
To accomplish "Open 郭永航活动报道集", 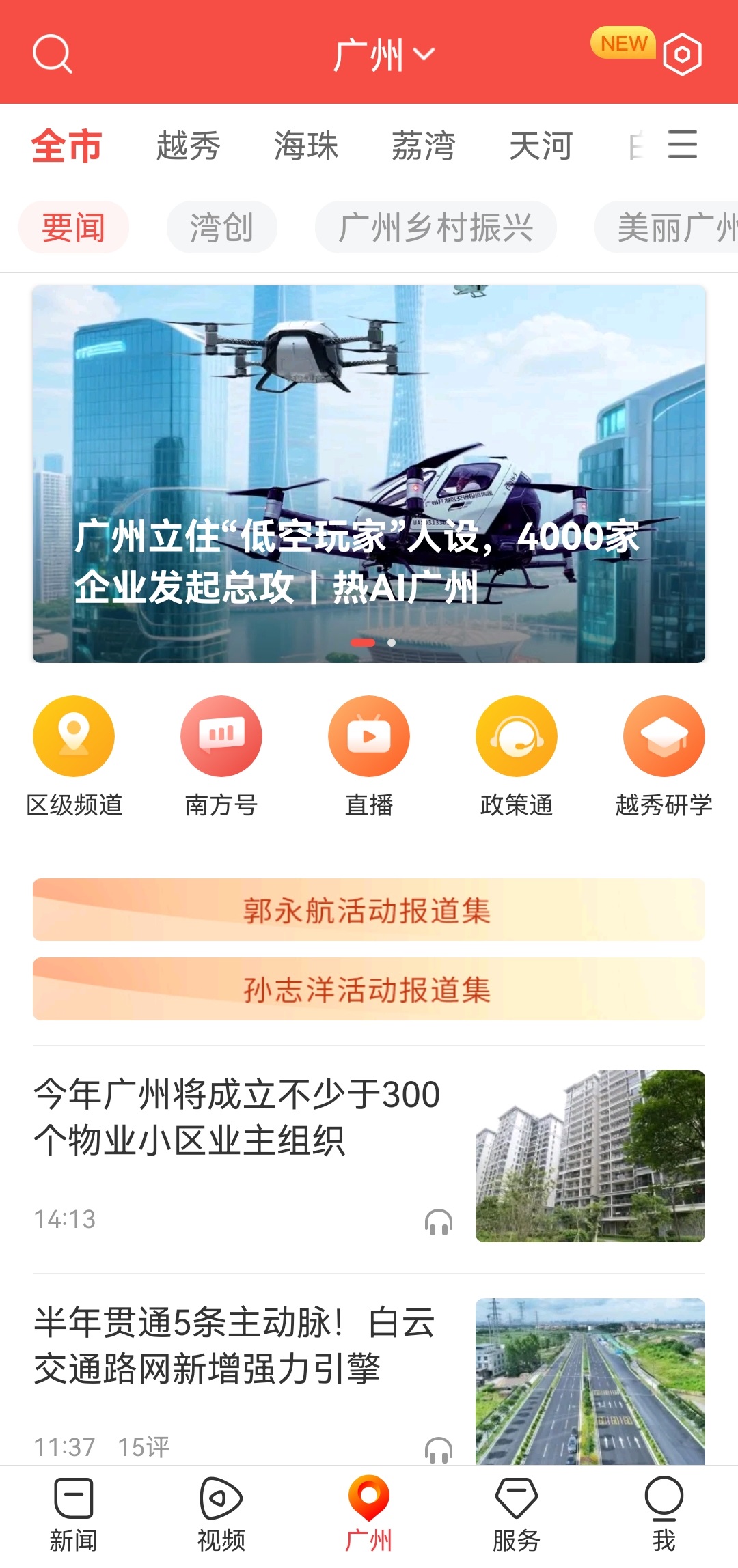I will [369, 910].
